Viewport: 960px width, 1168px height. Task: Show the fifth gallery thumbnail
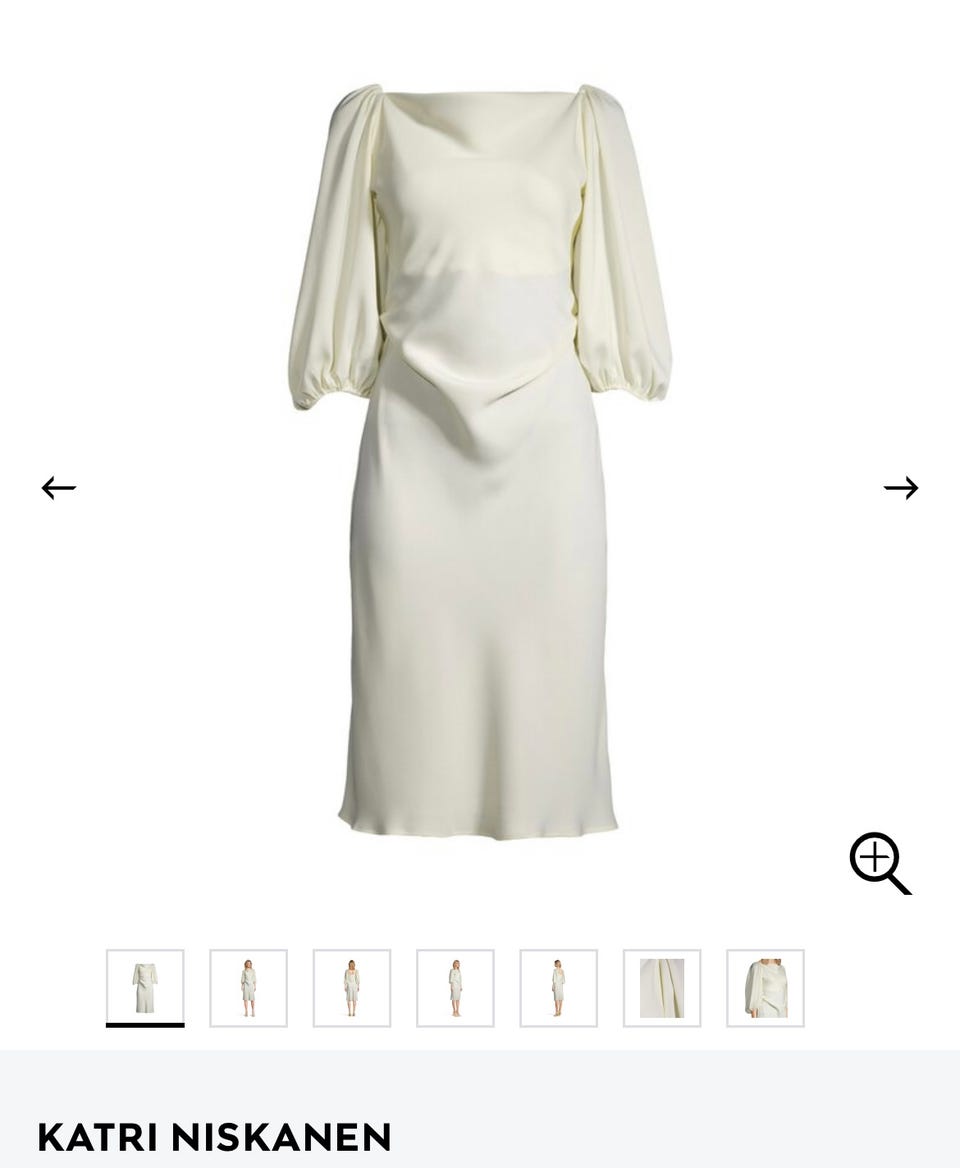pos(558,988)
